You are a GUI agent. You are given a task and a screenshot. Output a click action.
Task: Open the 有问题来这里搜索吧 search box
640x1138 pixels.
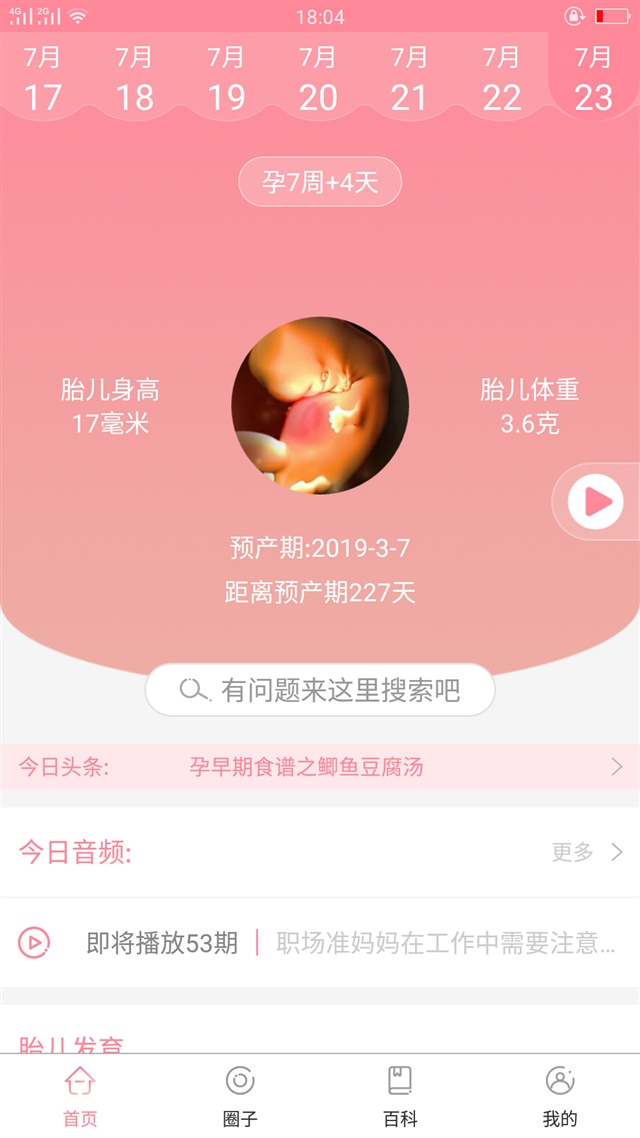(320, 690)
